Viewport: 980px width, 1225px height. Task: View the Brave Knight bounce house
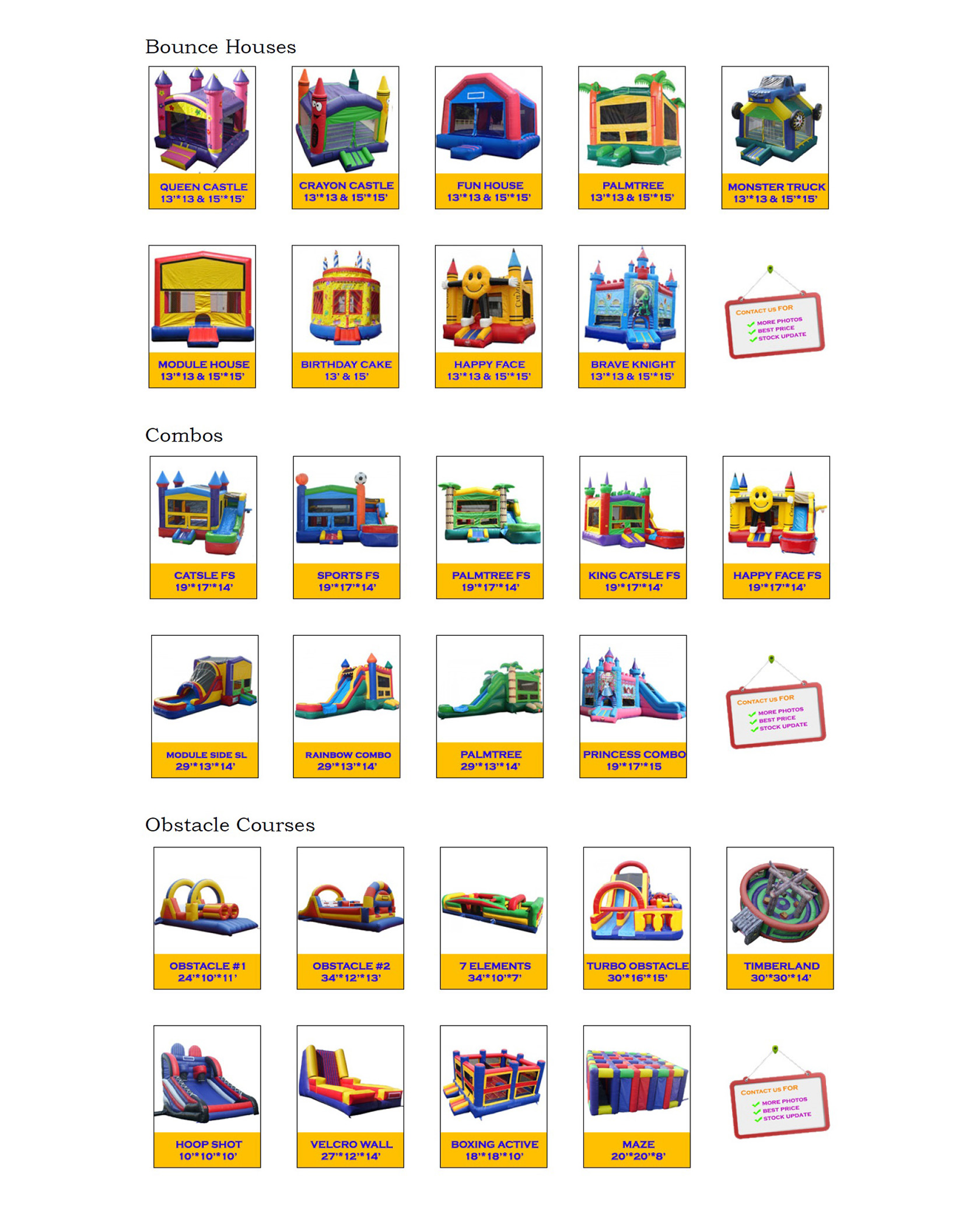point(632,316)
